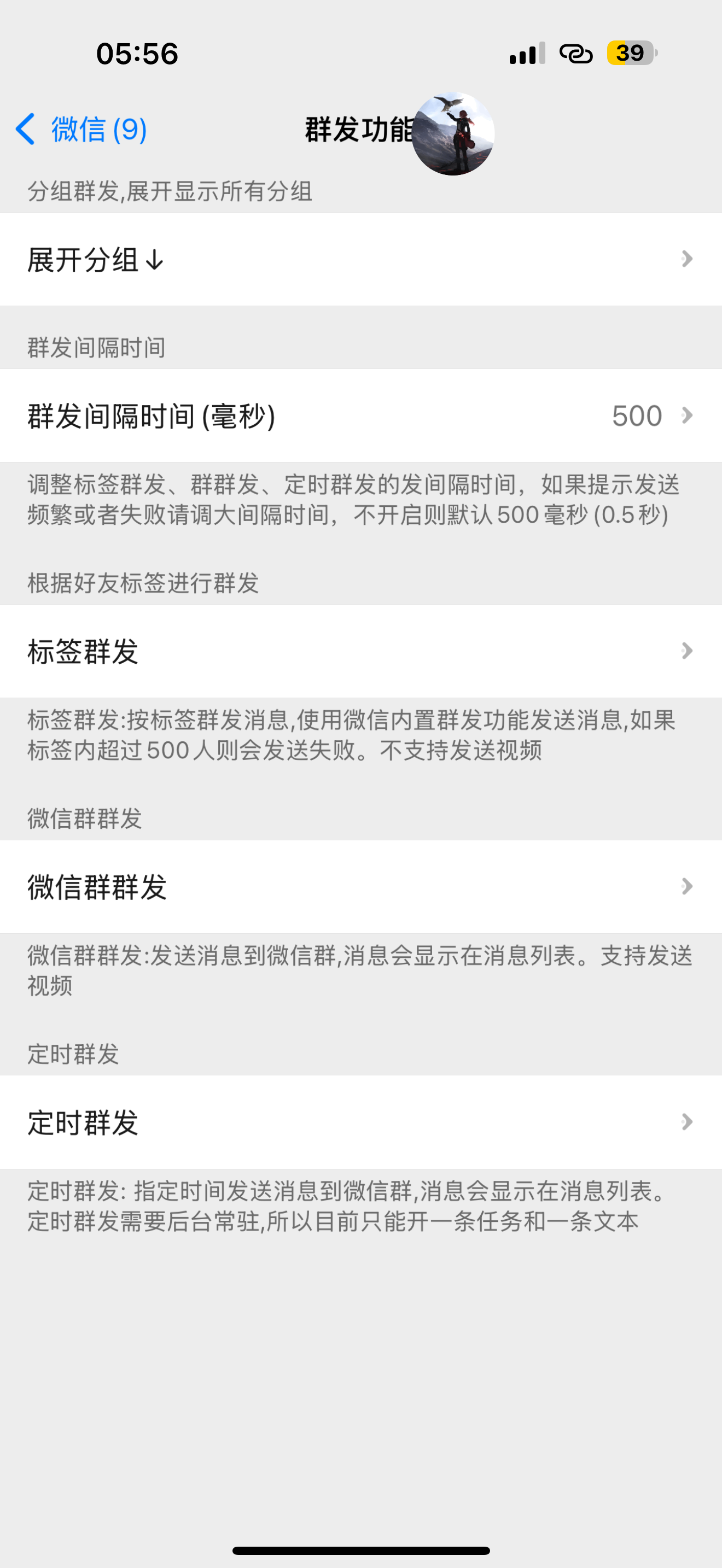The width and height of the screenshot is (722, 1568).
Task: Open 群发间隔时间 (毫秒) setting
Action: point(360,417)
